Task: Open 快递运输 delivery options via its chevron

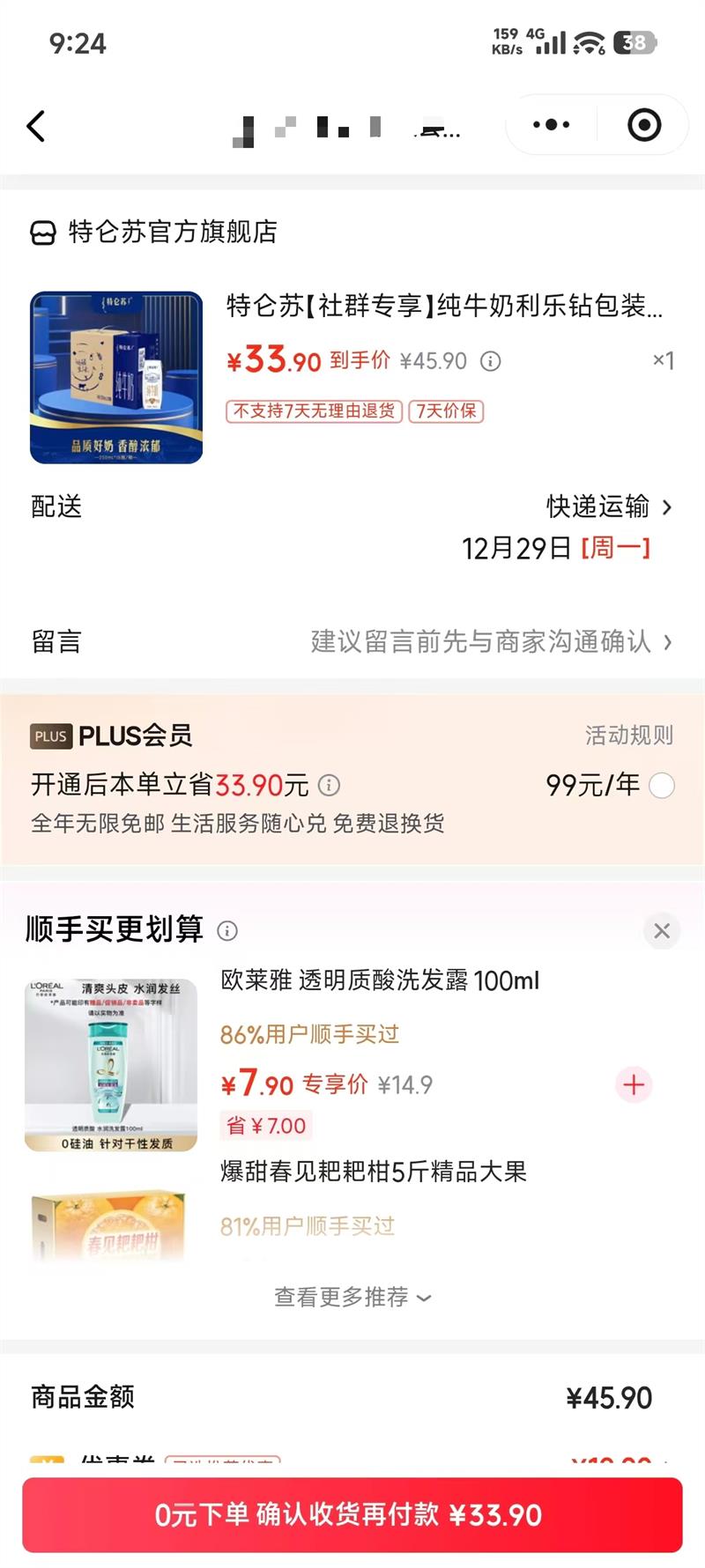Action: tap(608, 507)
